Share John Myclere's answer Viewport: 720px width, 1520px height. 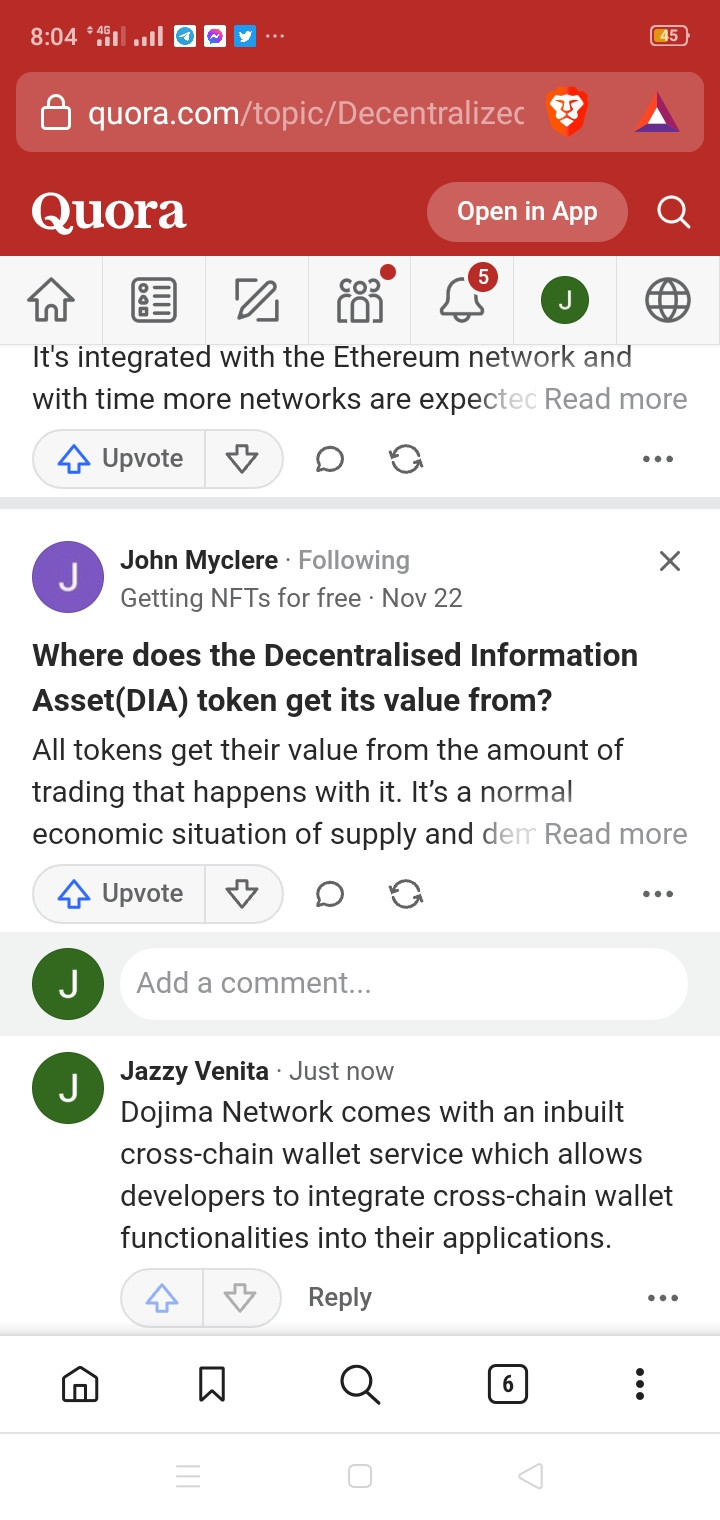pyautogui.click(x=406, y=893)
